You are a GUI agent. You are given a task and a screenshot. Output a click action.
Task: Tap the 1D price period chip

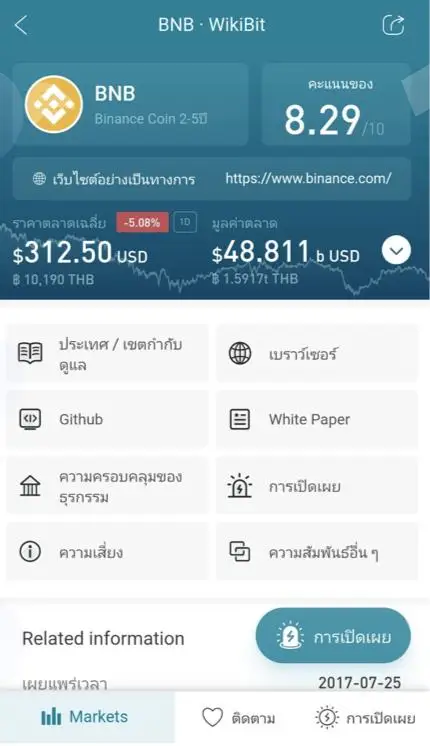pos(185,222)
